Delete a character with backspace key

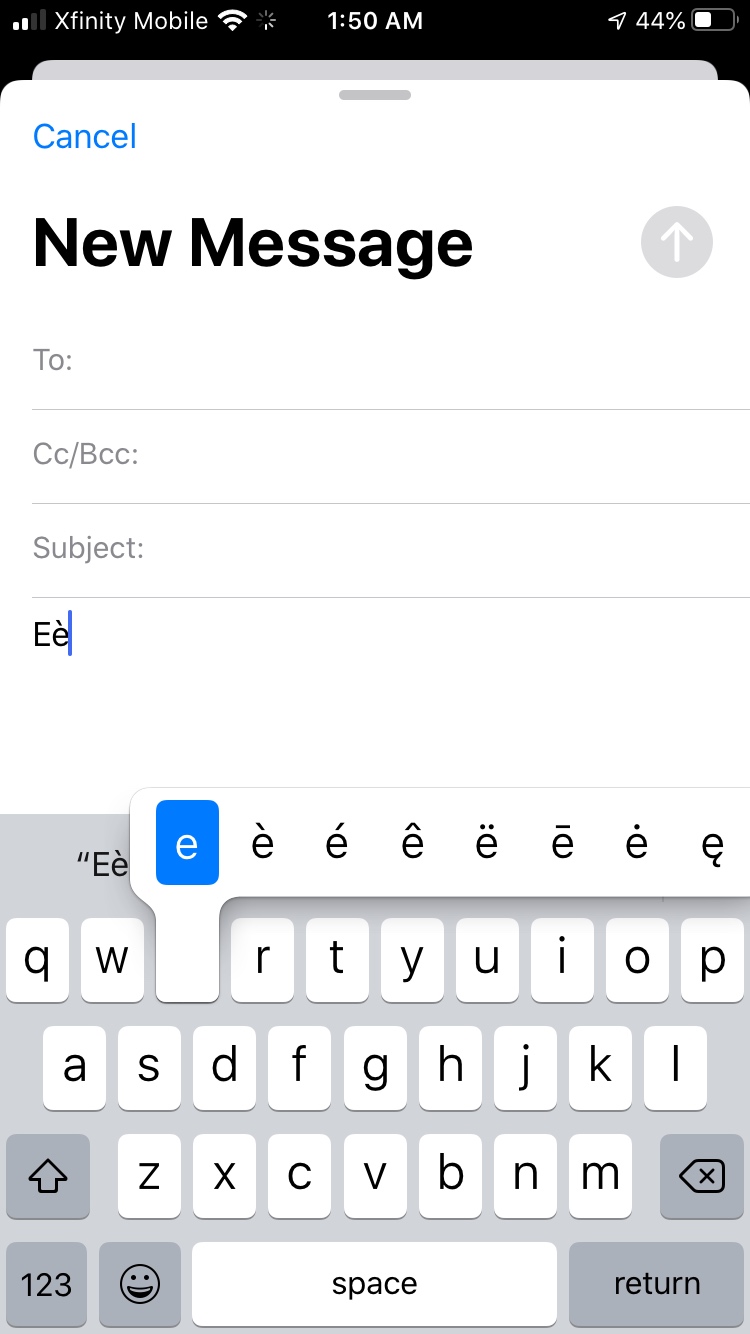tap(702, 1176)
